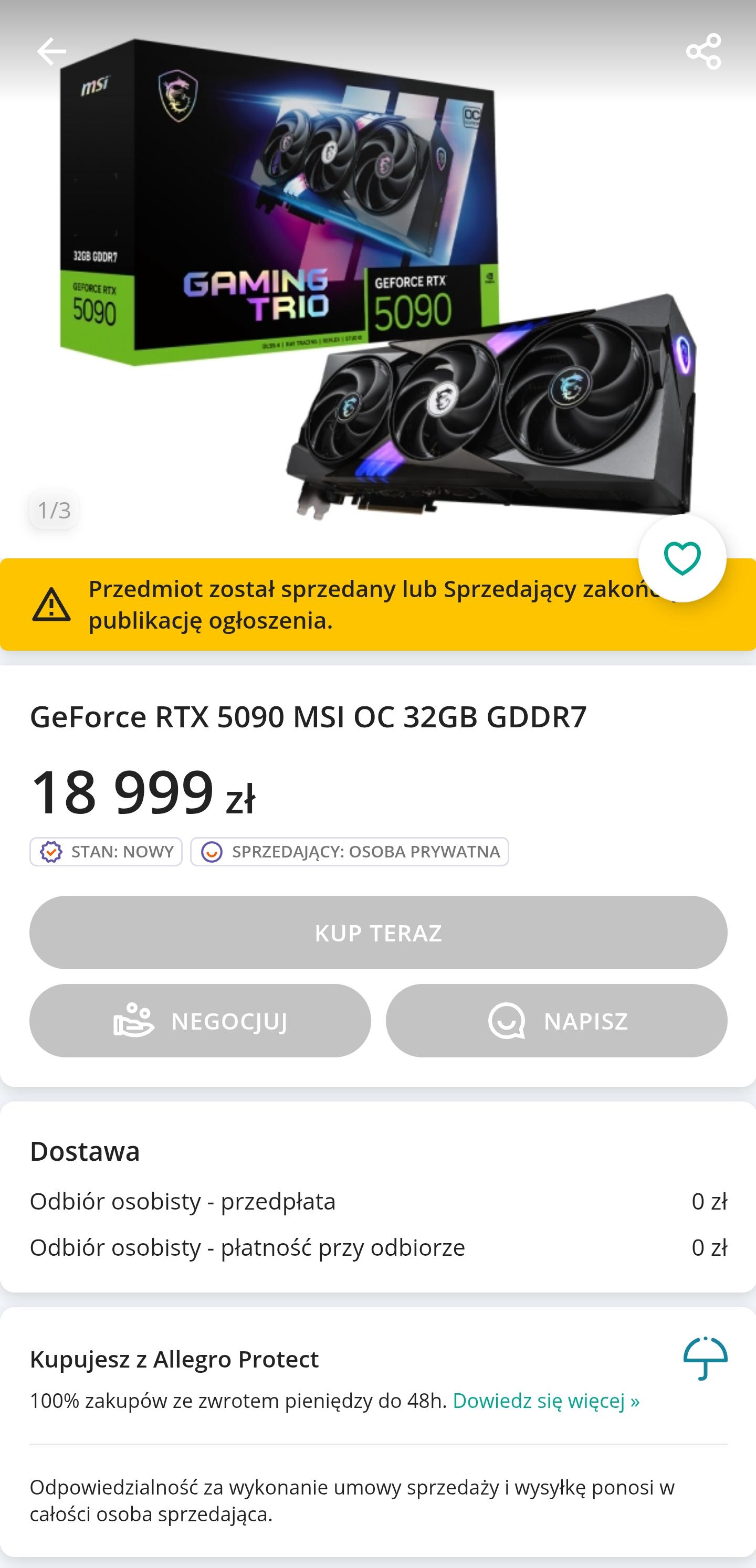The height and width of the screenshot is (1568, 756).
Task: Add listing to favorites with heart
Action: click(x=681, y=558)
